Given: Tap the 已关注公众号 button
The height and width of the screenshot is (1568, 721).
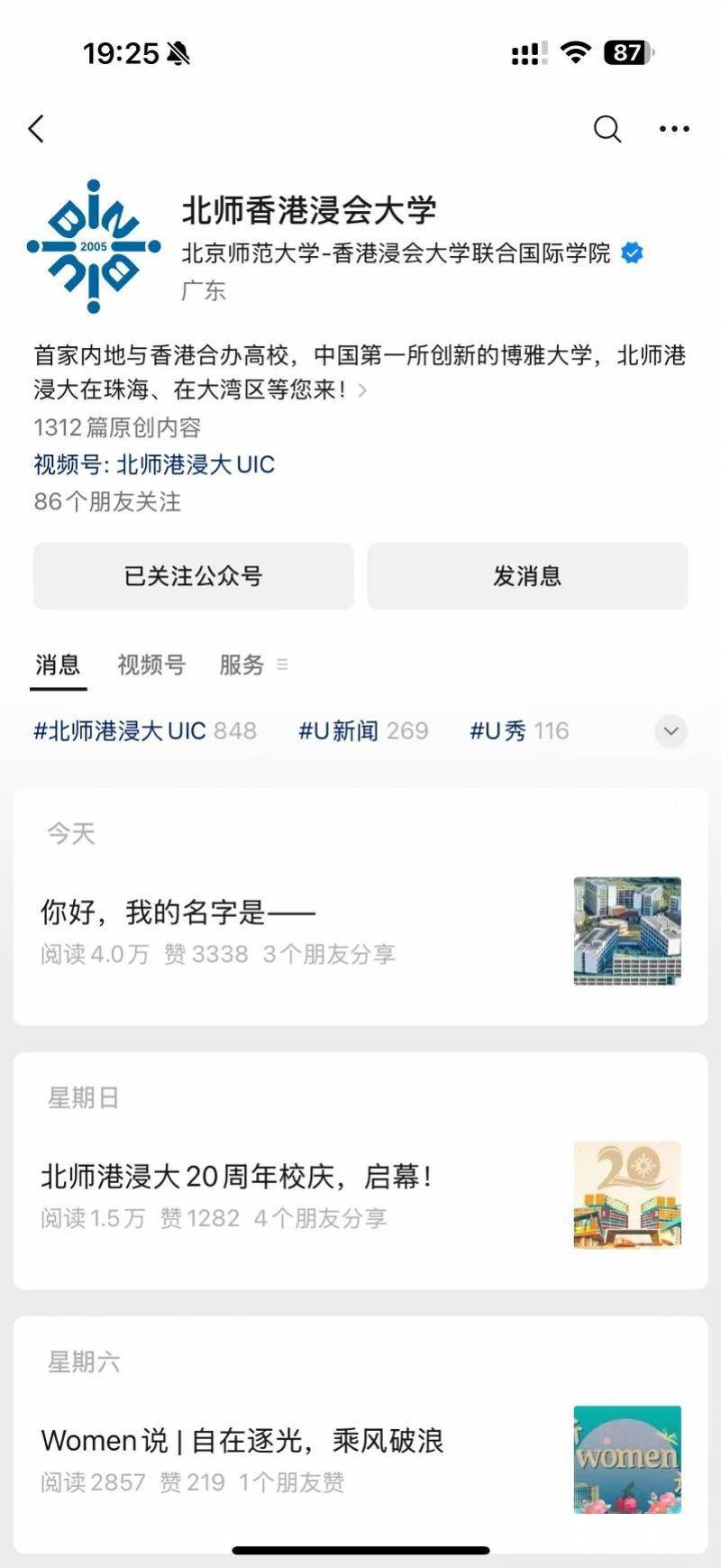Looking at the screenshot, I should (x=193, y=576).
